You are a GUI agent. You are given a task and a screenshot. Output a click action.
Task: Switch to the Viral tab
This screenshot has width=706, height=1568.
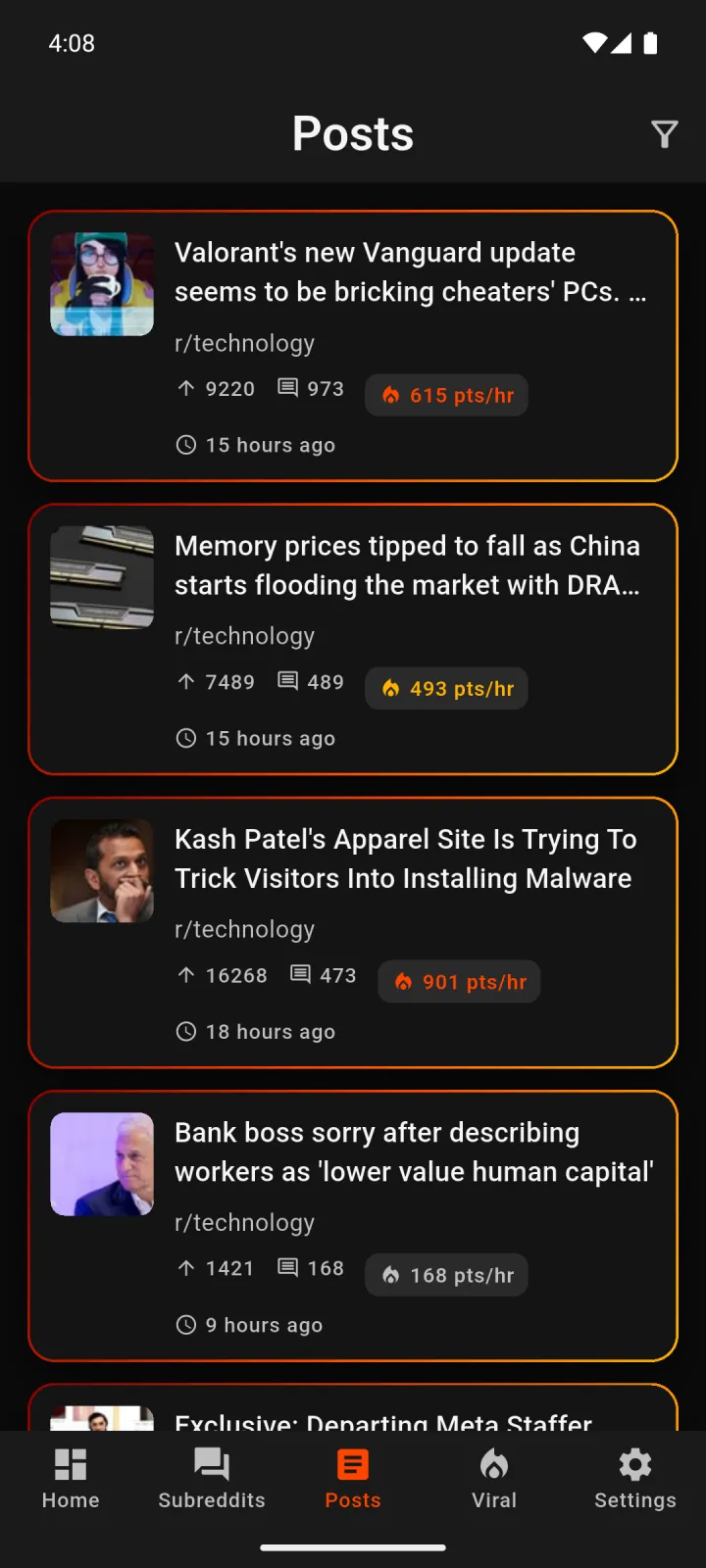[494, 1480]
